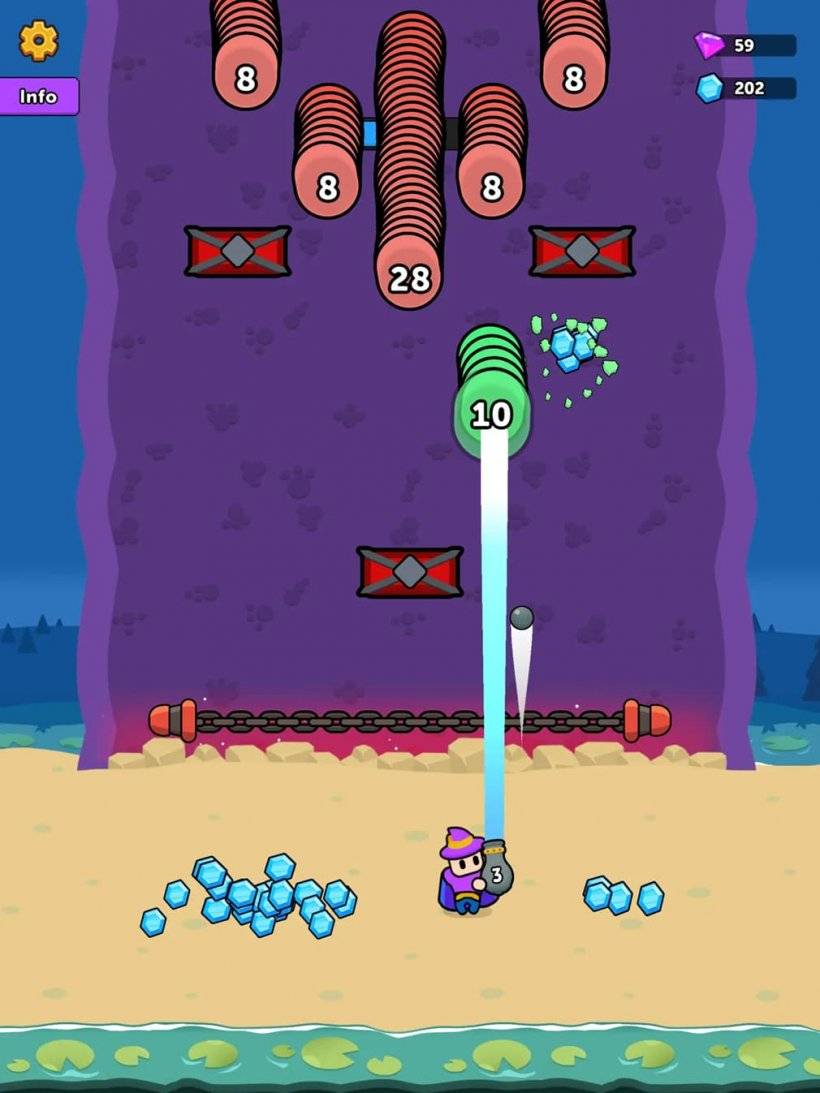Tap the purple Info button
Screen dimensions: 820x1093
(39, 97)
